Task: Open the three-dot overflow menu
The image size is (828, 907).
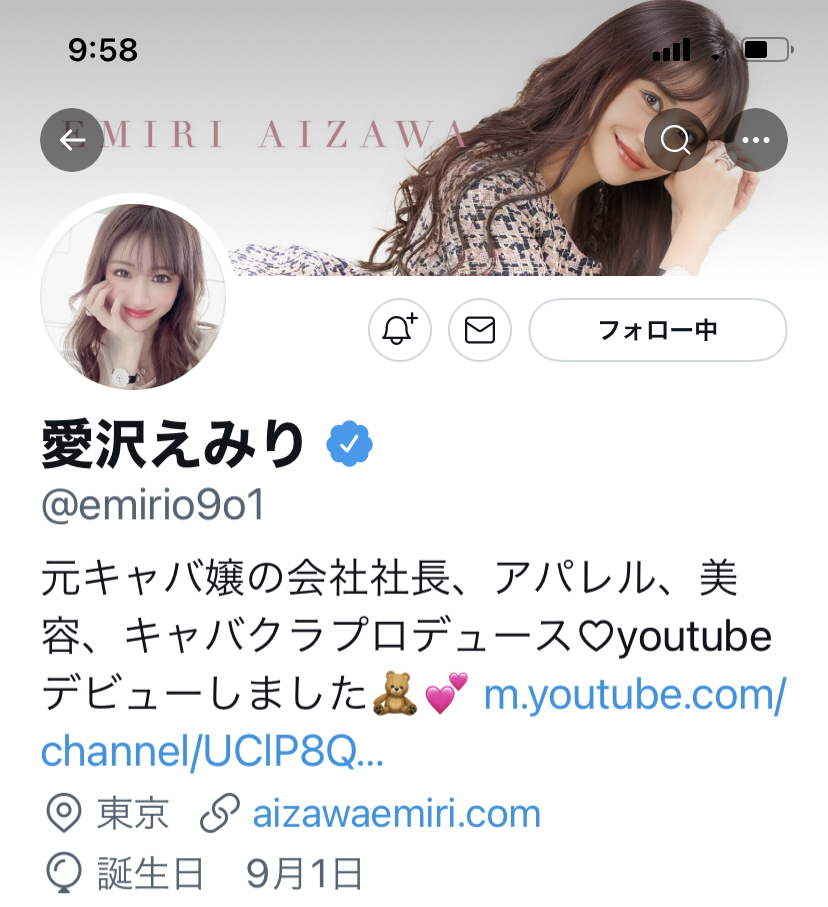Action: (x=756, y=140)
